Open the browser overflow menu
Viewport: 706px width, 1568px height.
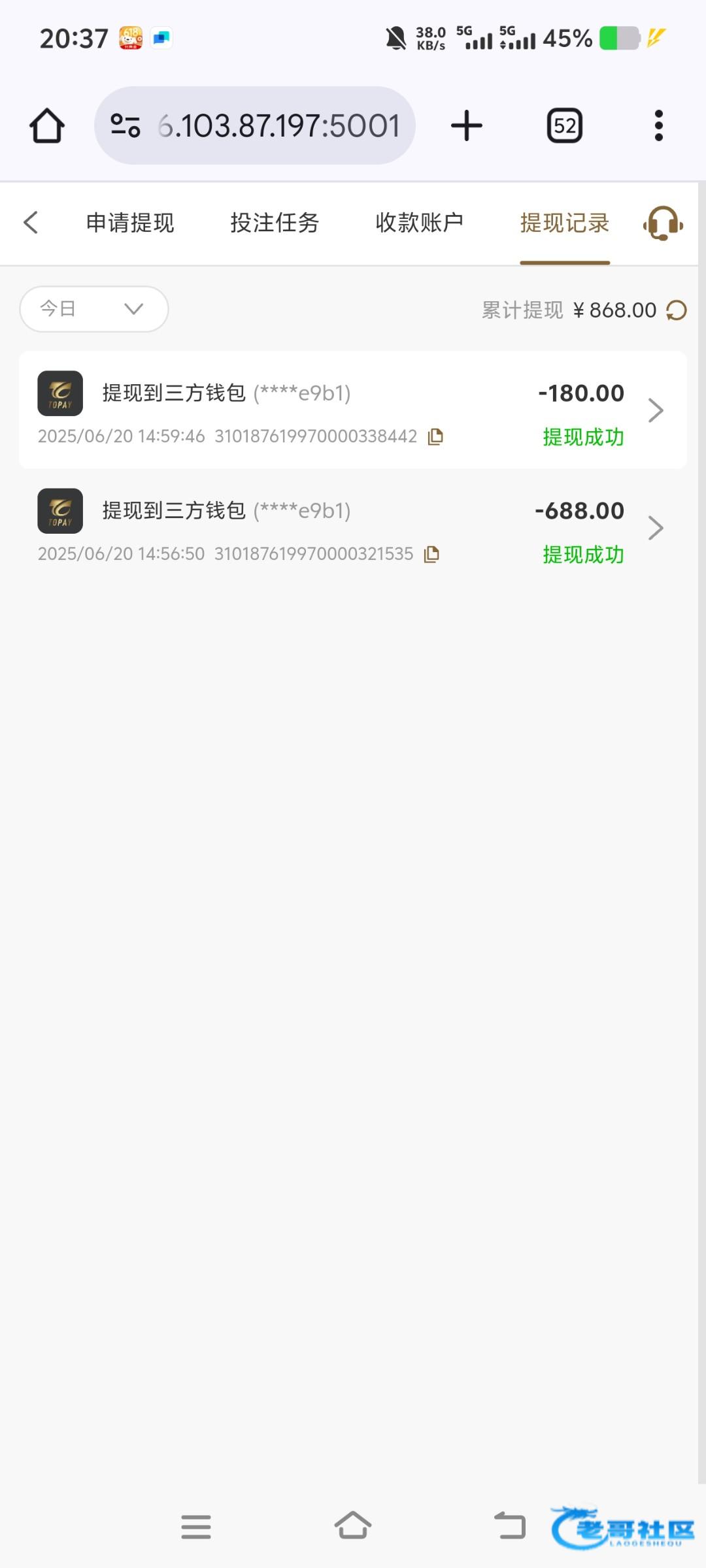(x=659, y=125)
